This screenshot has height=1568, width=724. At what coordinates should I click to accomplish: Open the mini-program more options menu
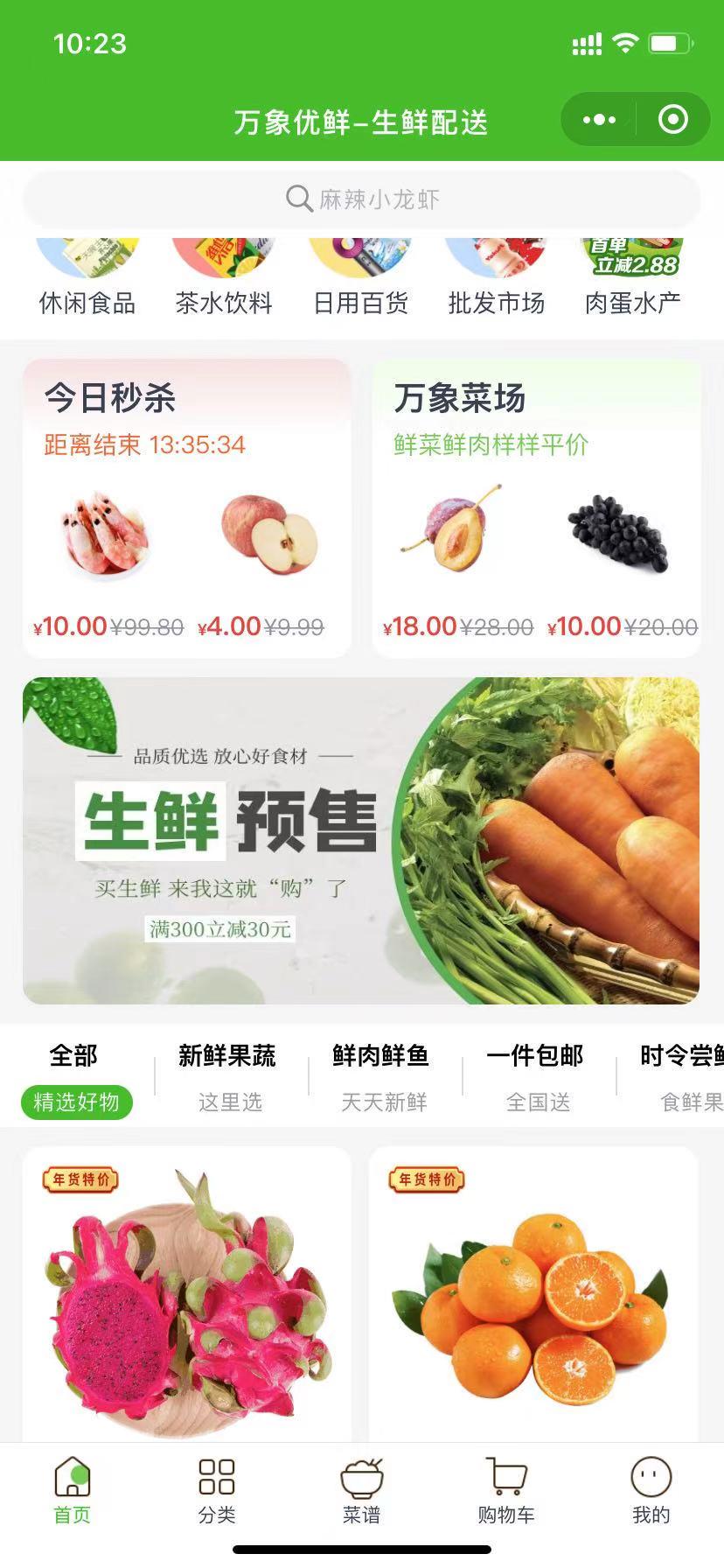pyautogui.click(x=599, y=120)
